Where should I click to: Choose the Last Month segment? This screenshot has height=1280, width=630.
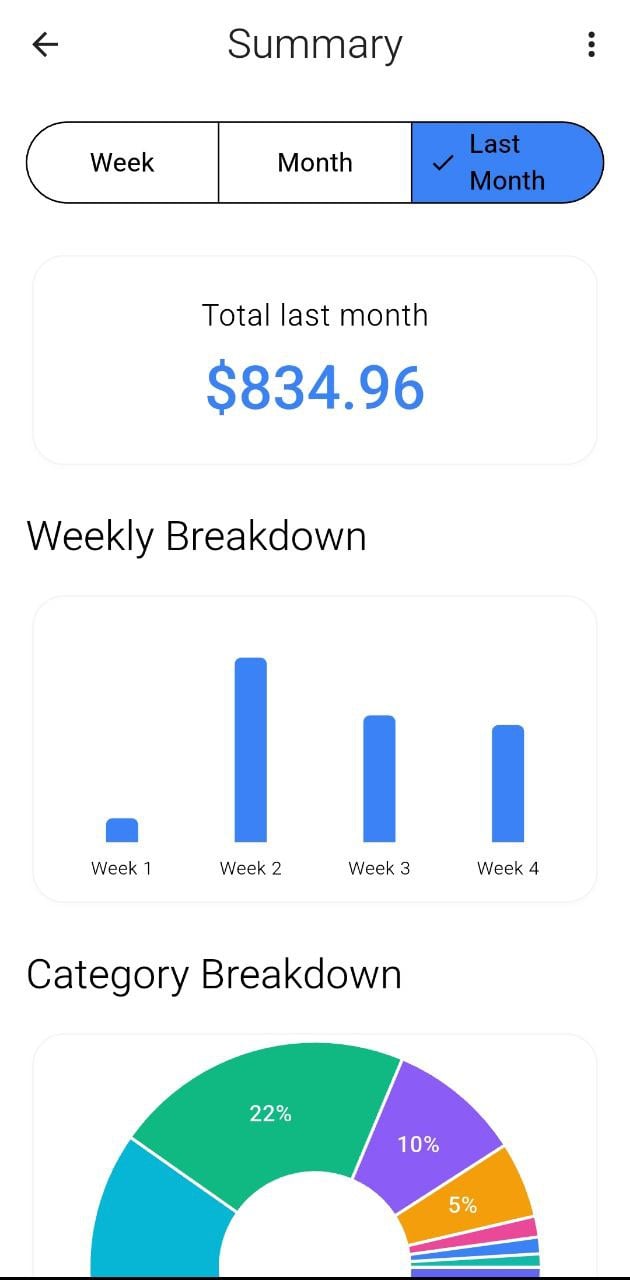click(507, 163)
